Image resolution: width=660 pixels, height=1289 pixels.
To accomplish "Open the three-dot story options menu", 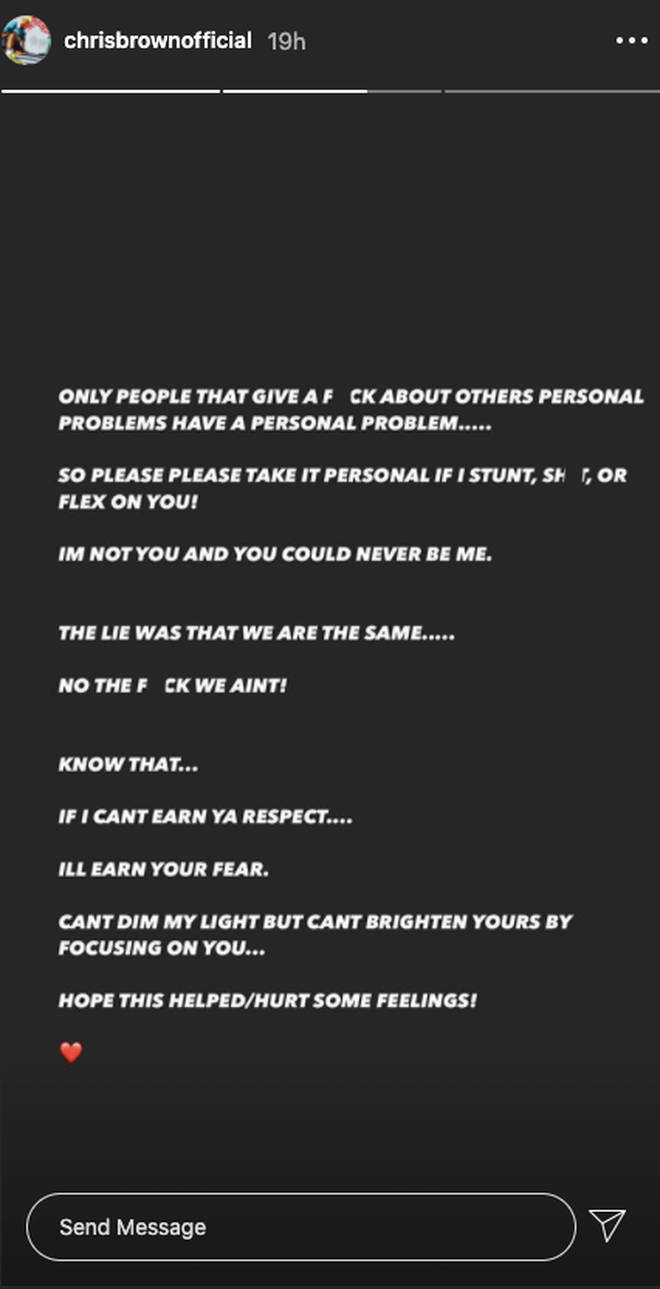I will (x=632, y=41).
